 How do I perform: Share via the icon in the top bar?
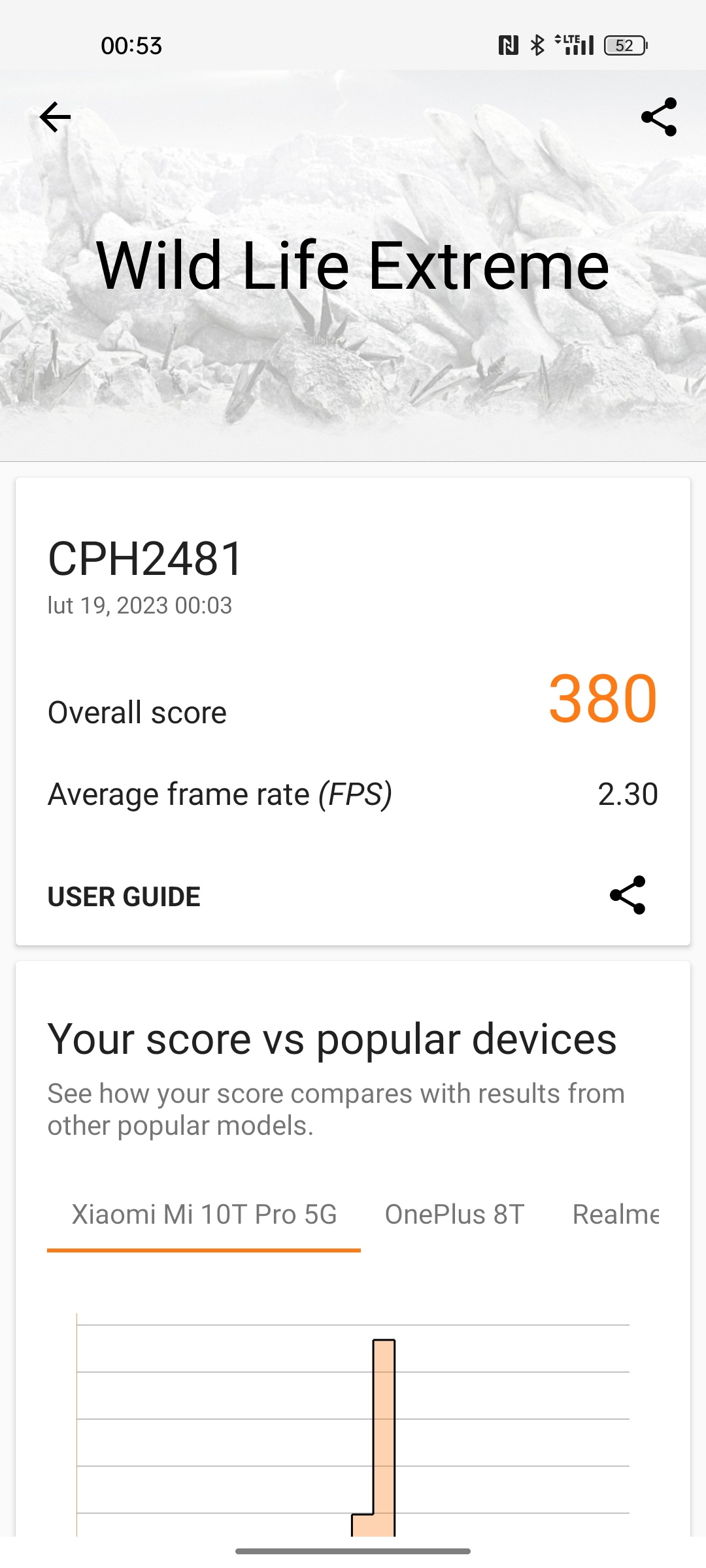658,118
